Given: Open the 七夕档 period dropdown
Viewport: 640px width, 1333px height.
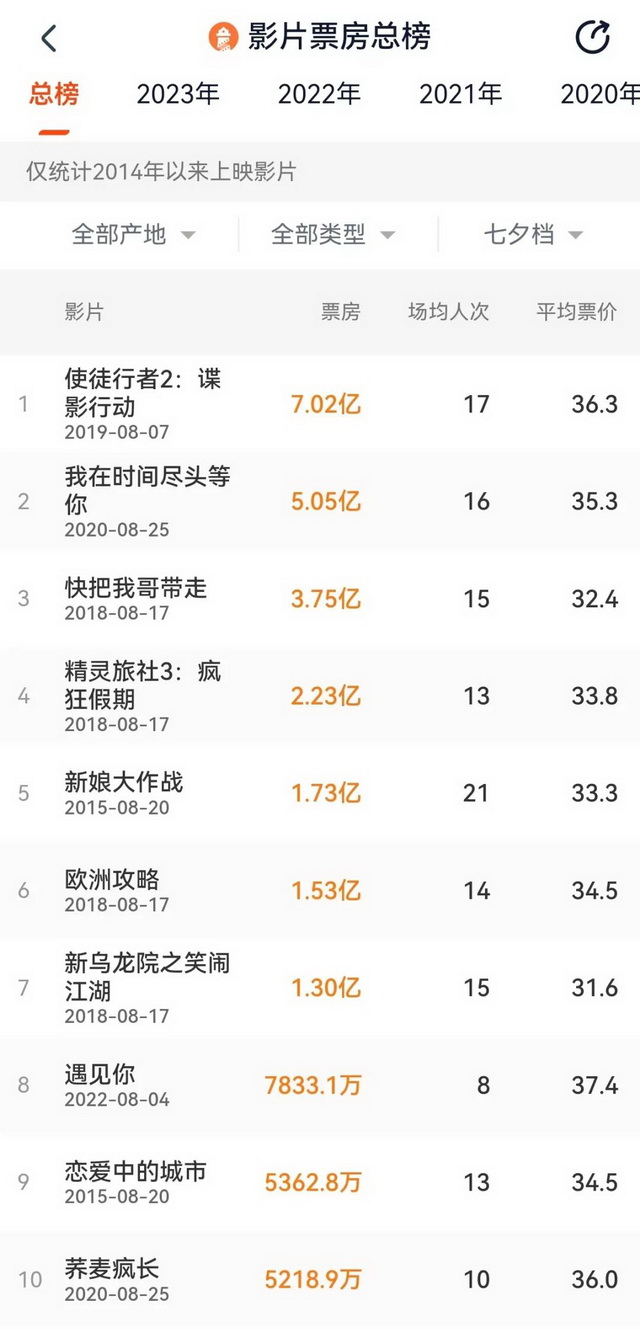Looking at the screenshot, I should pos(533,235).
